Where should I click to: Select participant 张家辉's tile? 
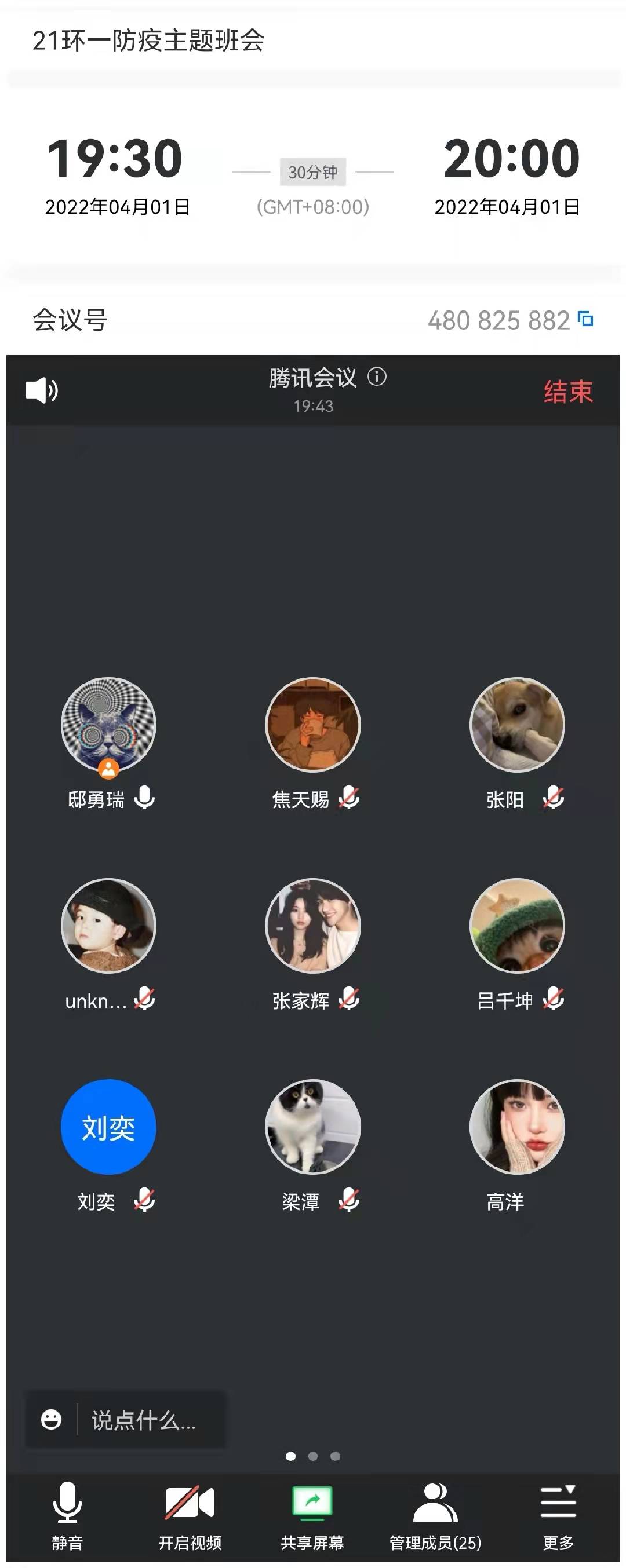tap(313, 926)
